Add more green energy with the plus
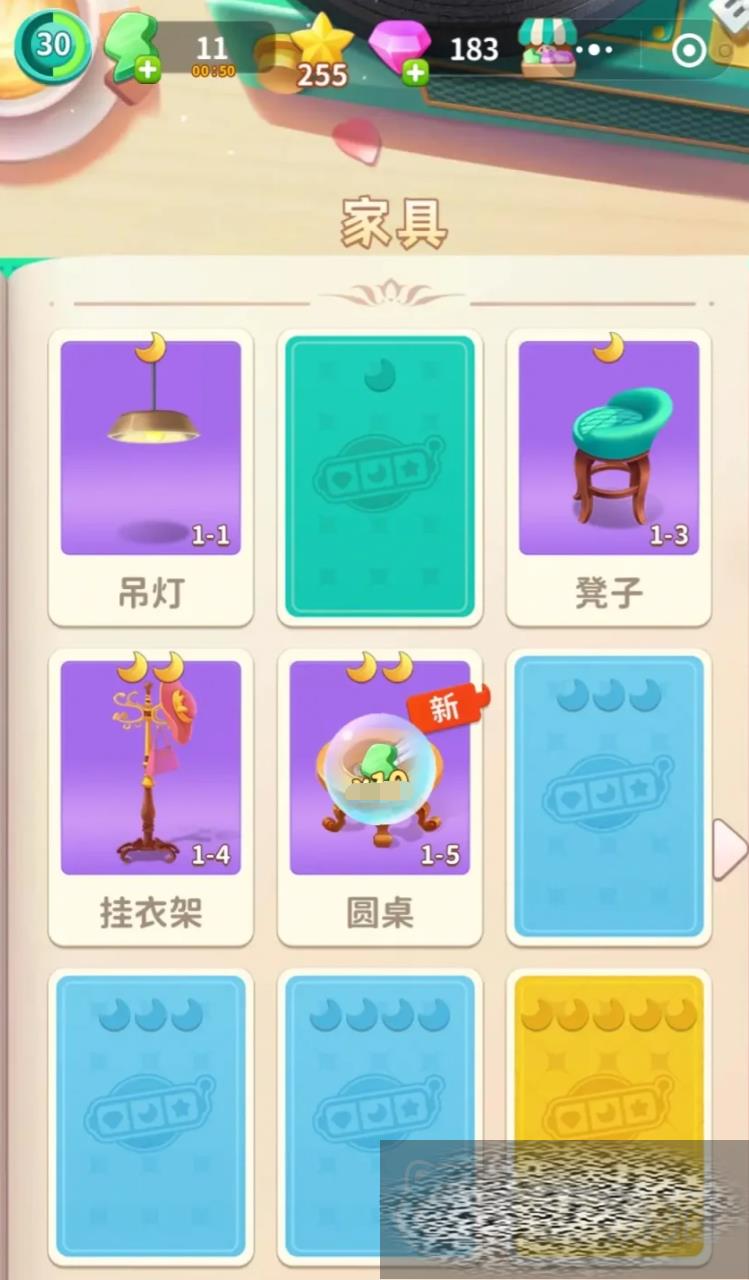Viewport: 749px width, 1280px height. click(147, 70)
